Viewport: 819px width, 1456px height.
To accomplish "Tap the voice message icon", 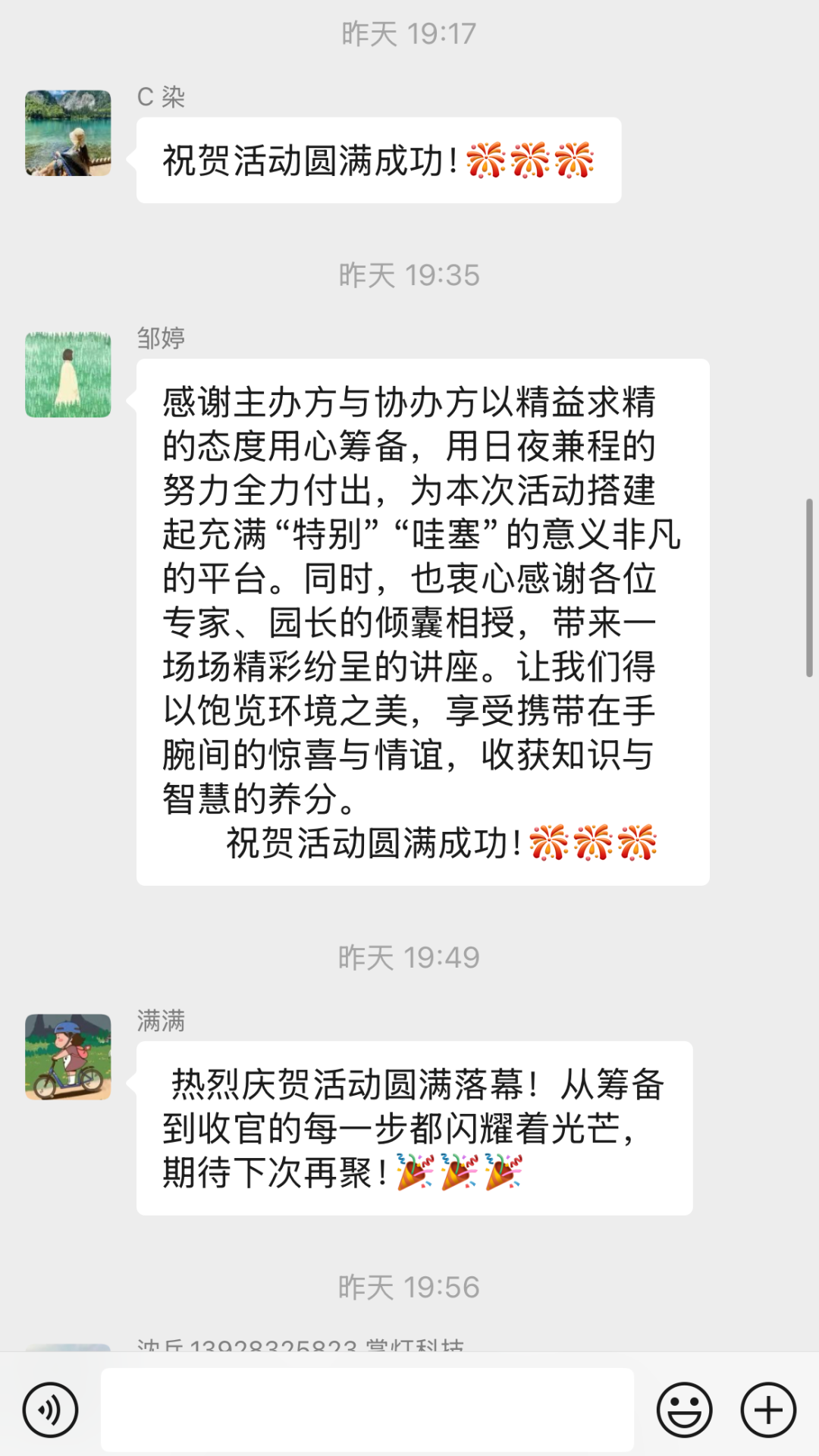I will [x=50, y=1410].
